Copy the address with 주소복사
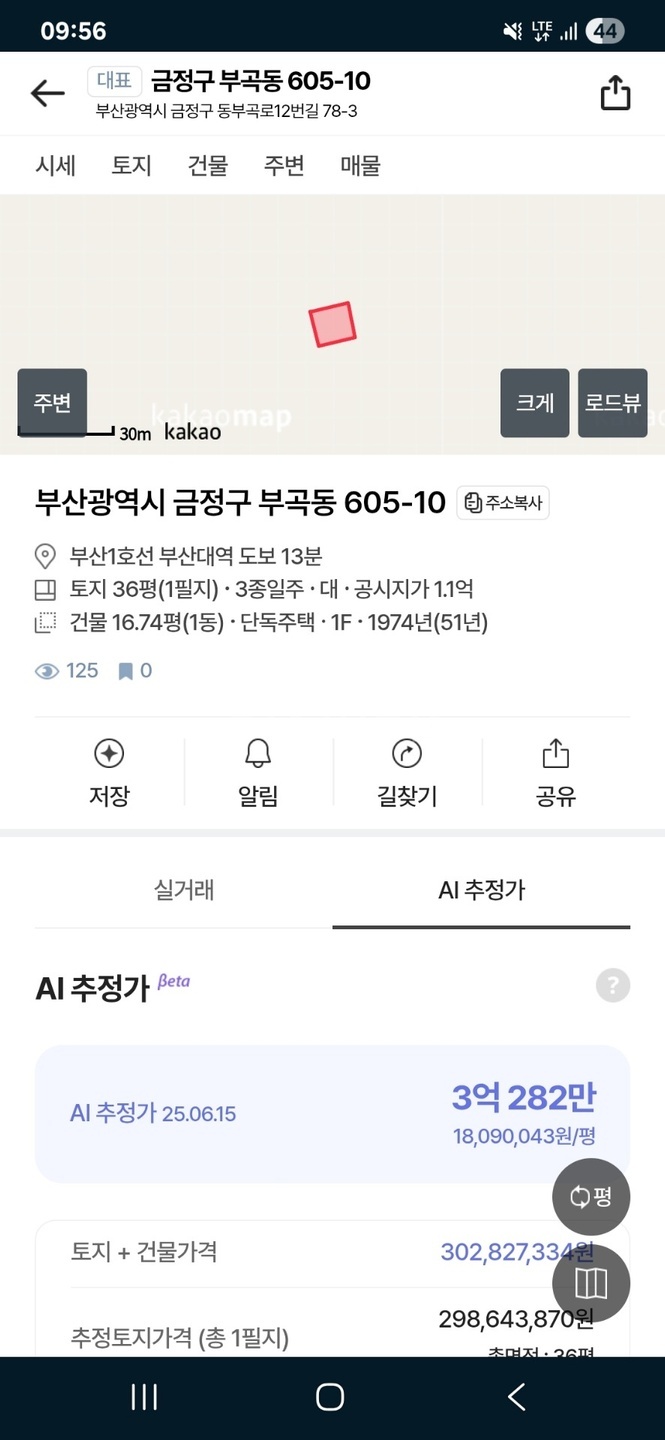 503,503
